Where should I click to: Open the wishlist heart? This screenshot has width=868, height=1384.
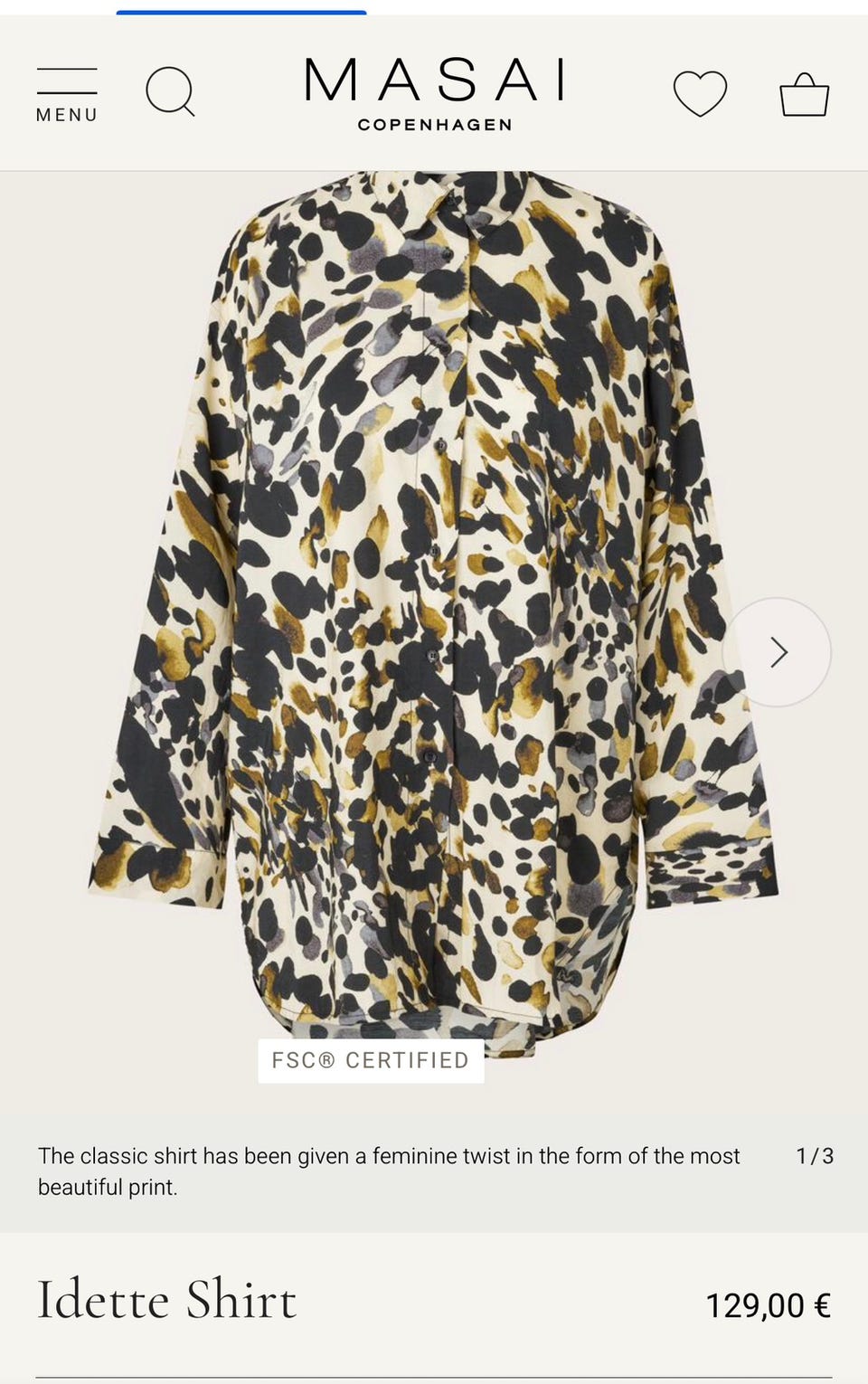pyautogui.click(x=700, y=93)
